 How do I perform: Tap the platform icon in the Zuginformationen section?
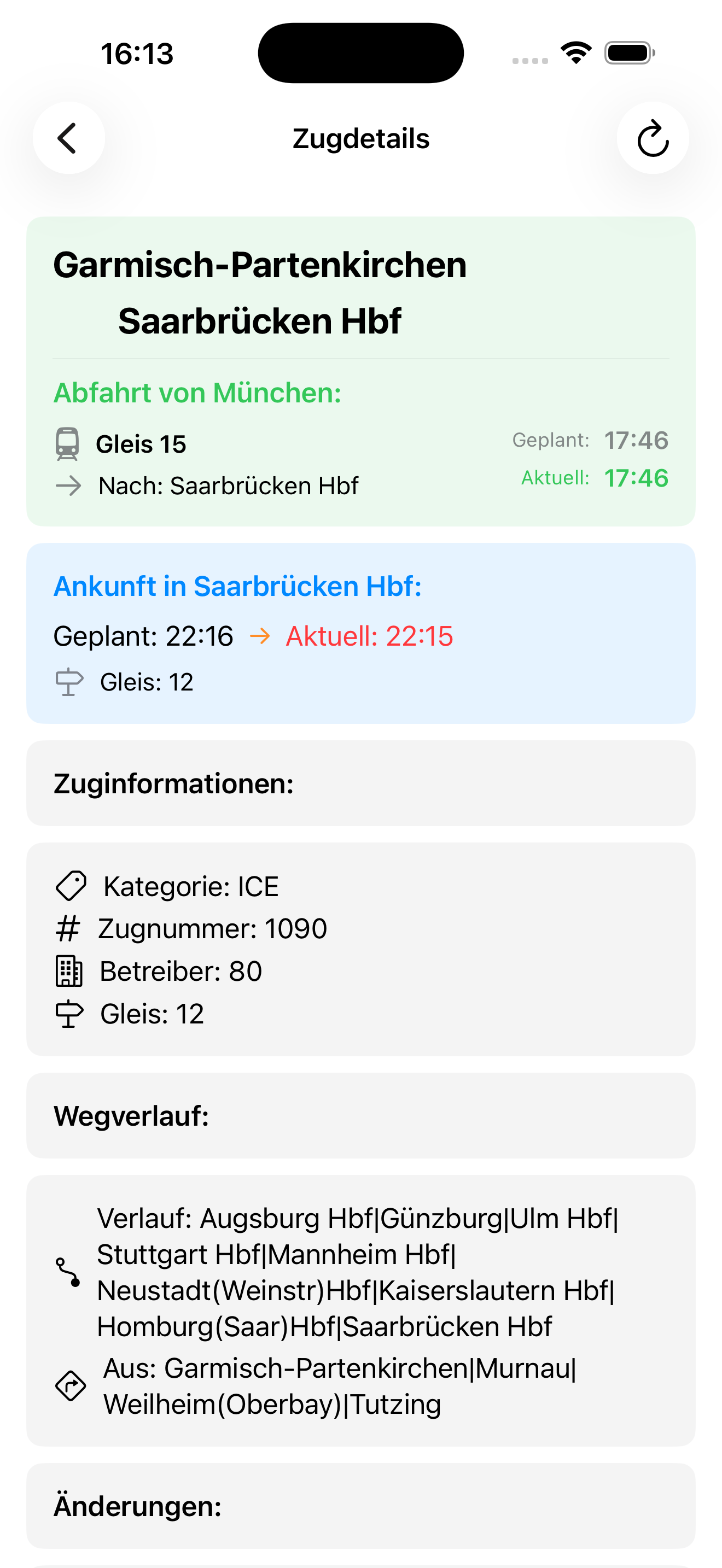click(x=69, y=1013)
